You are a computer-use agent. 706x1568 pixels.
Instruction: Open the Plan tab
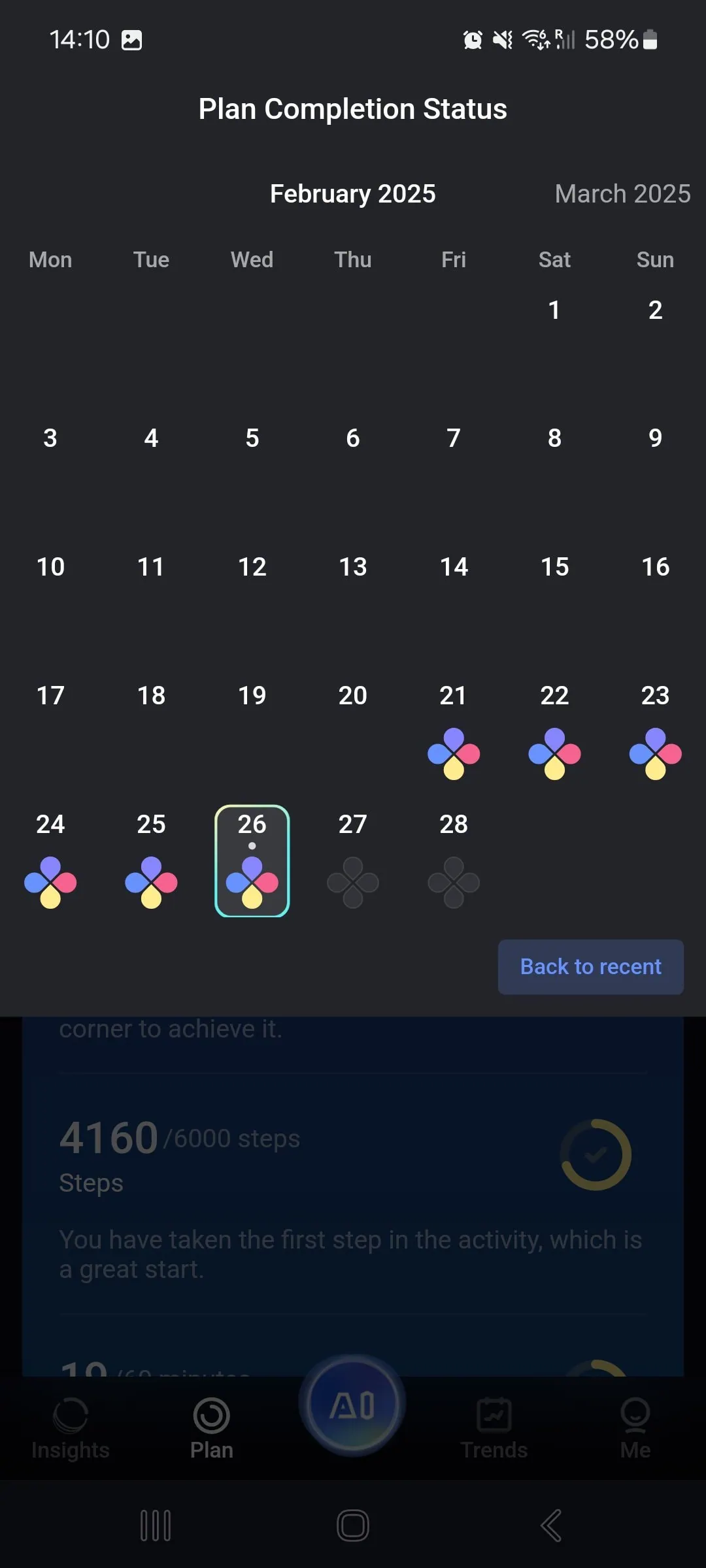pos(212,1429)
